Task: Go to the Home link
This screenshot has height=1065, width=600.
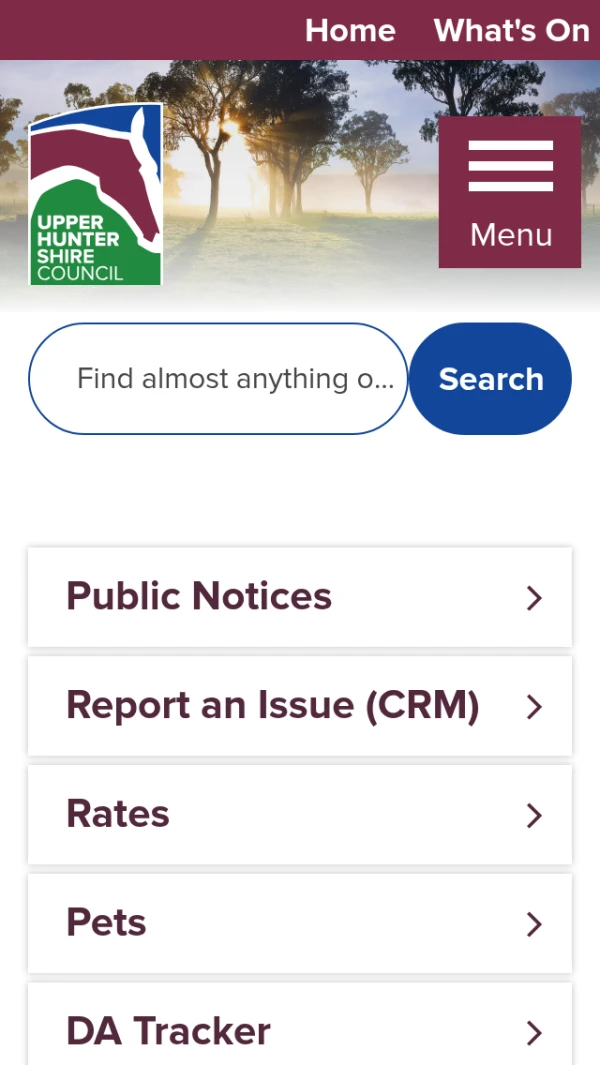Action: [x=350, y=30]
